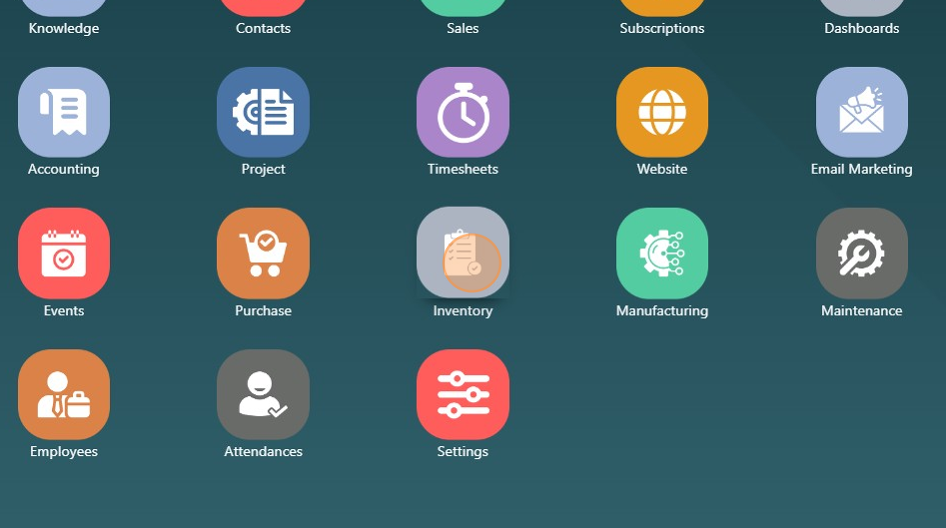Open the Purchase app
Screen dimensions: 946x528
click(263, 253)
